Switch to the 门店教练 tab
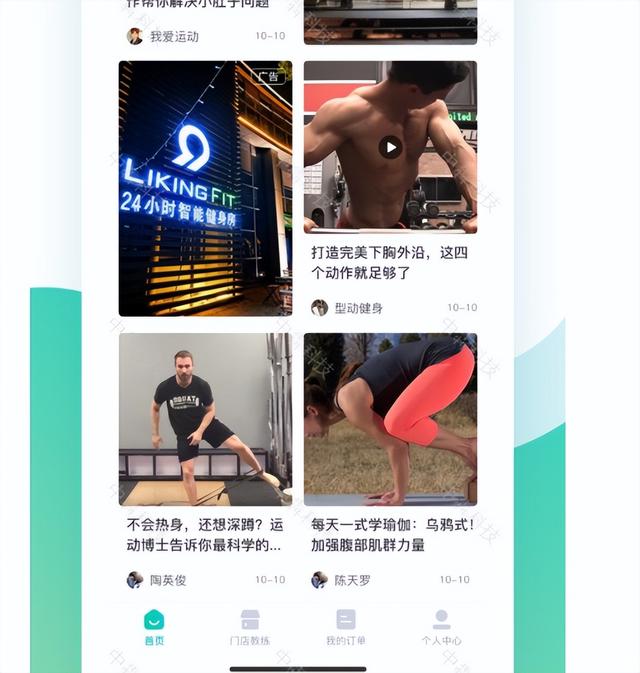The image size is (640, 673). point(250,628)
